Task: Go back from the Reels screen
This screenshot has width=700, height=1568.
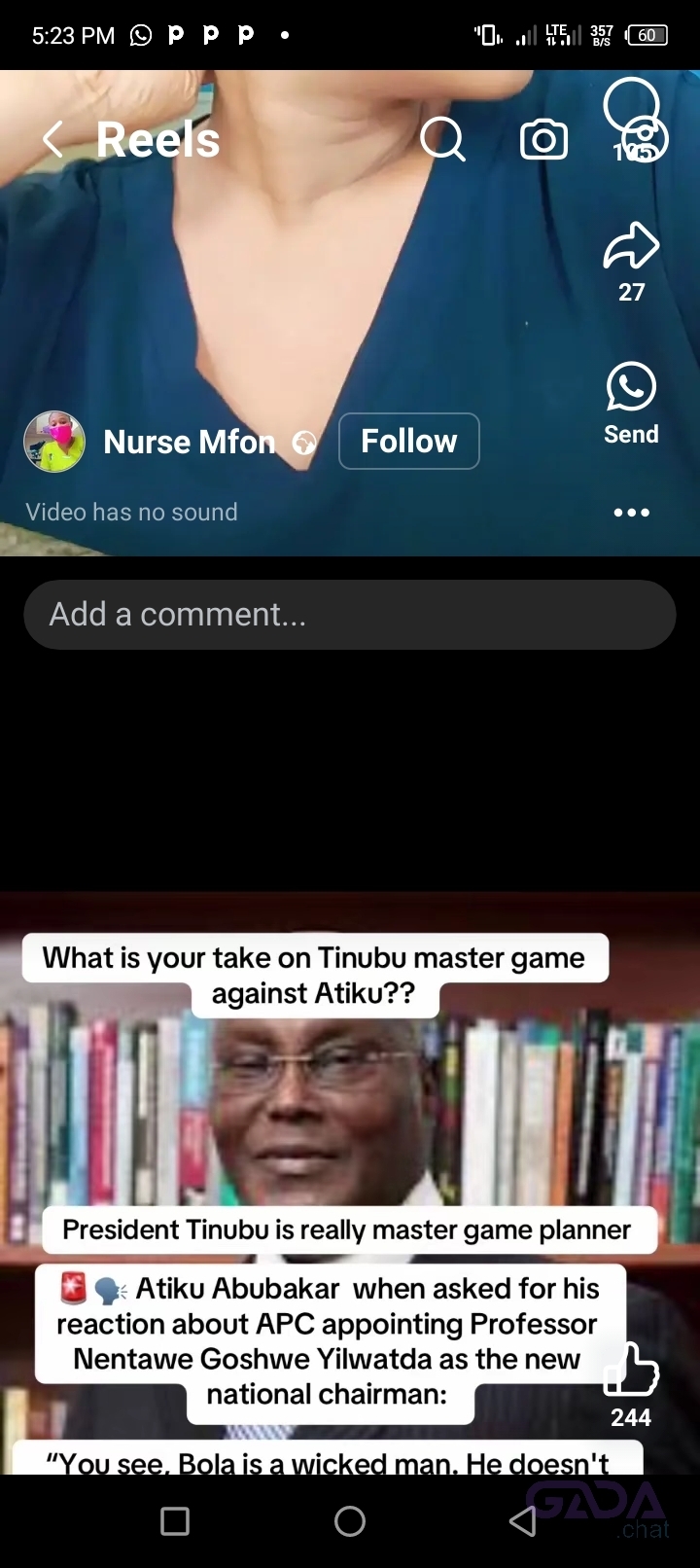Action: pos(53,140)
